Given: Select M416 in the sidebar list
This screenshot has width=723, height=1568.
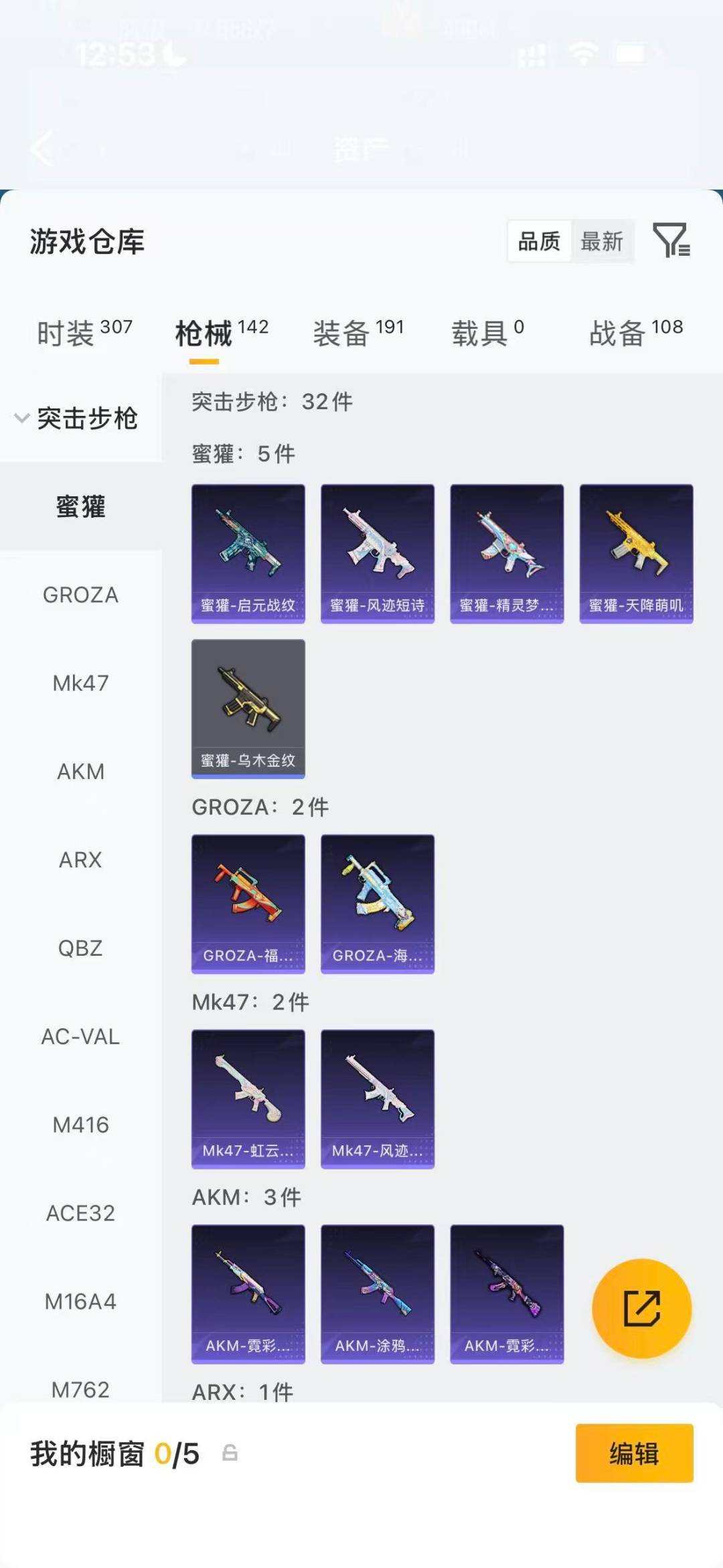Looking at the screenshot, I should [80, 1125].
